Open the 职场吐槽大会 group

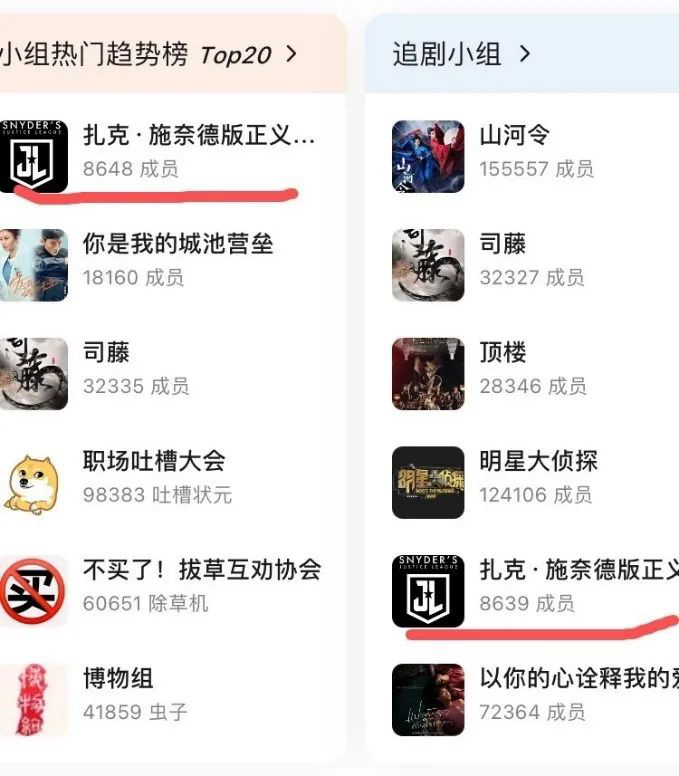tap(154, 462)
